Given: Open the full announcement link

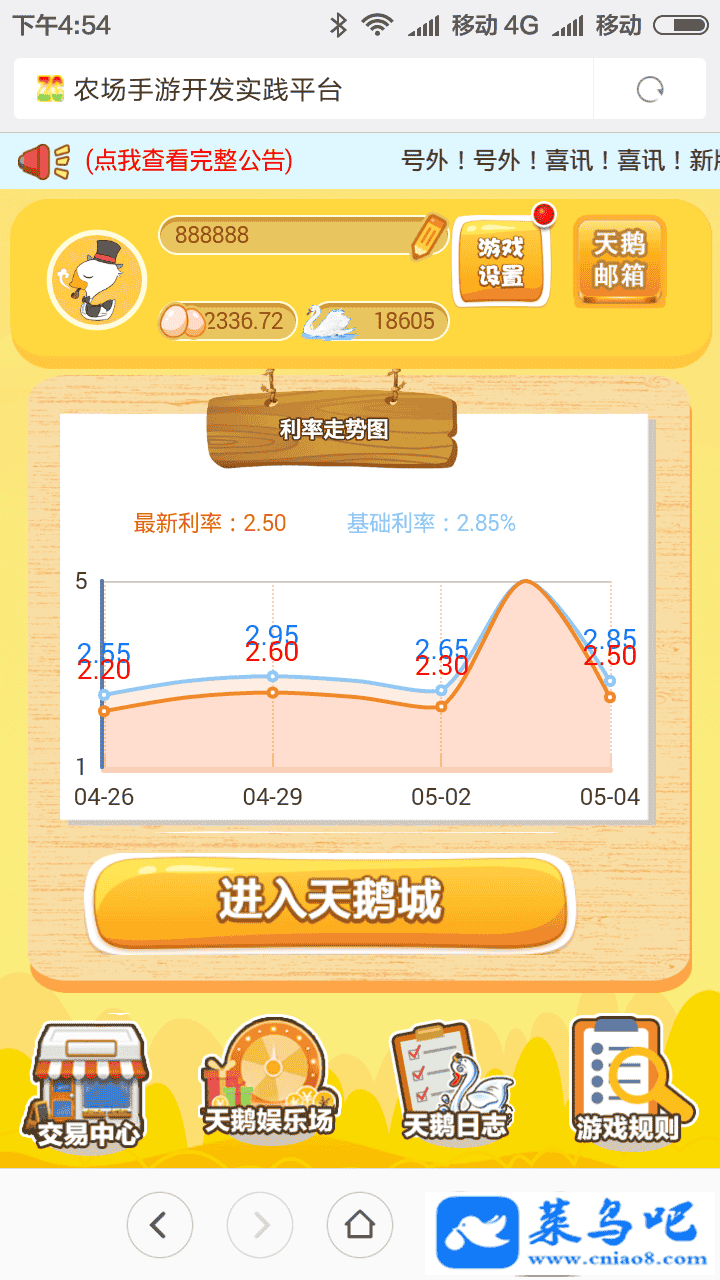Looking at the screenshot, I should [189, 160].
